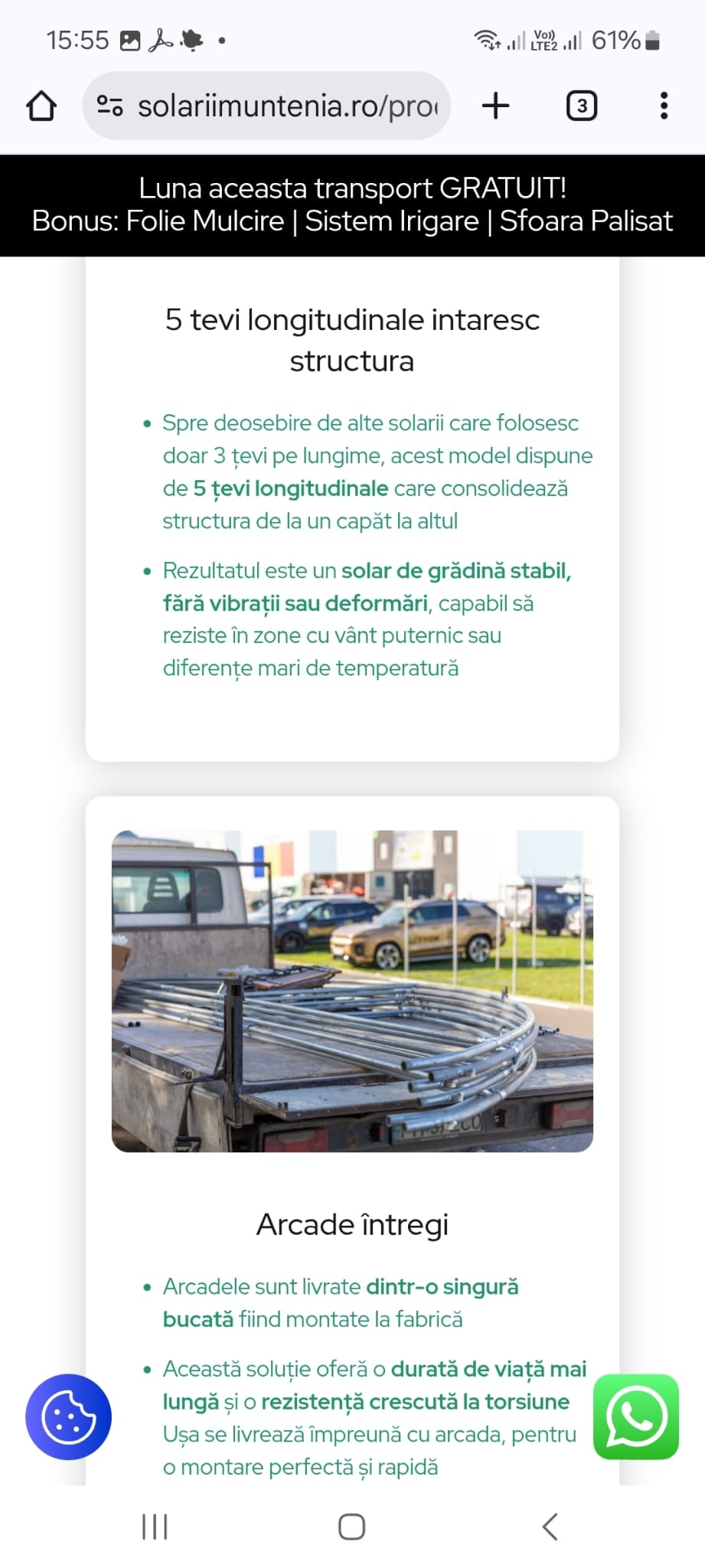The image size is (705, 1568).
Task: Open the browser overflow menu
Action: pyautogui.click(x=664, y=106)
